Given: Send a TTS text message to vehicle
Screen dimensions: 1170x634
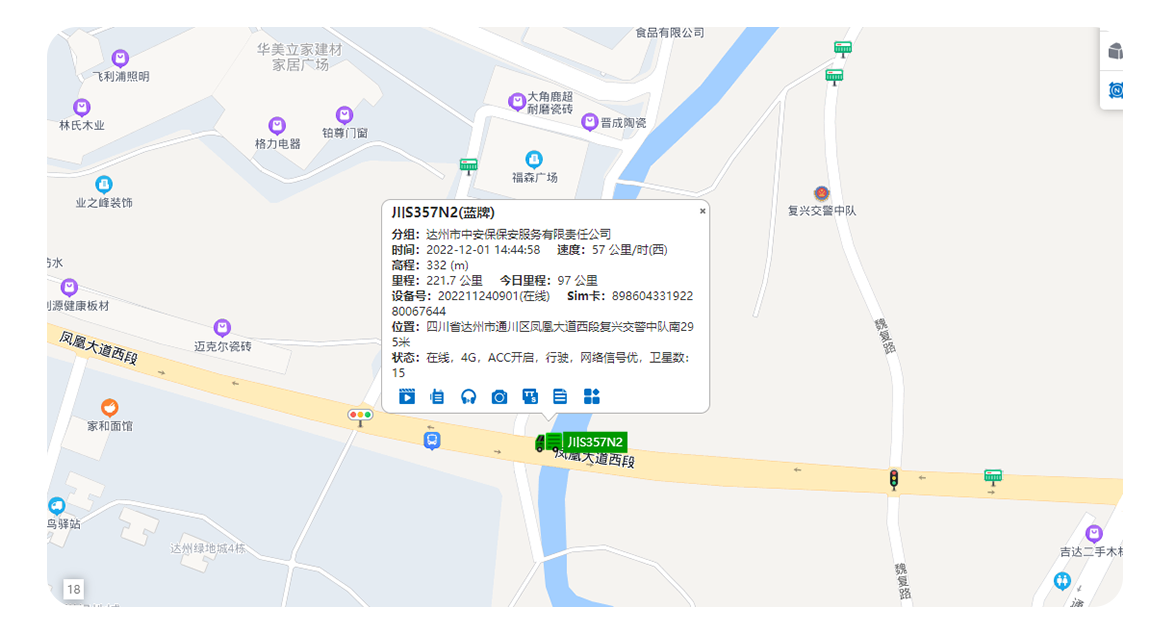Looking at the screenshot, I should coord(530,397).
